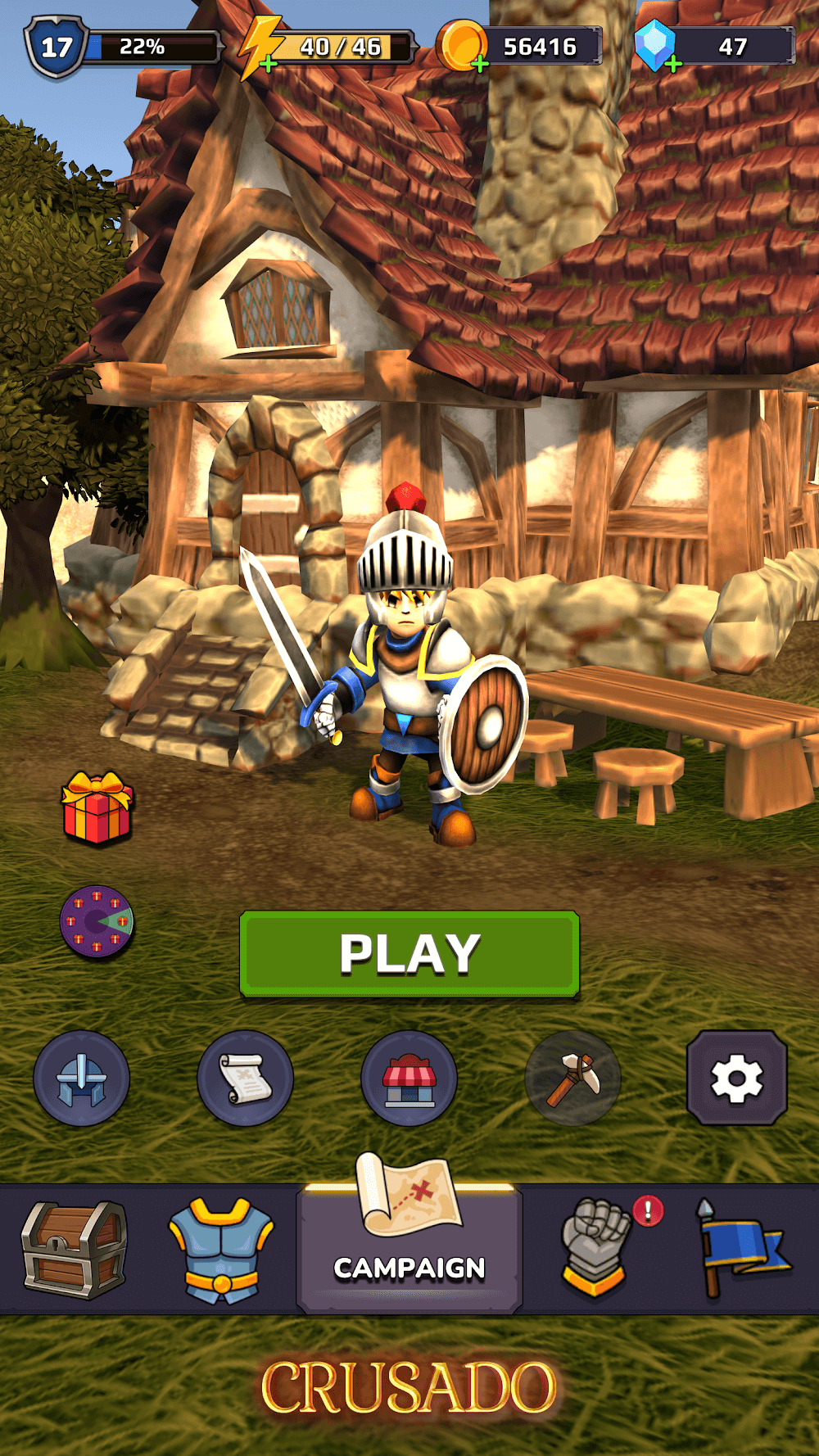Open the settings gear
The image size is (819, 1456).
(736, 1078)
